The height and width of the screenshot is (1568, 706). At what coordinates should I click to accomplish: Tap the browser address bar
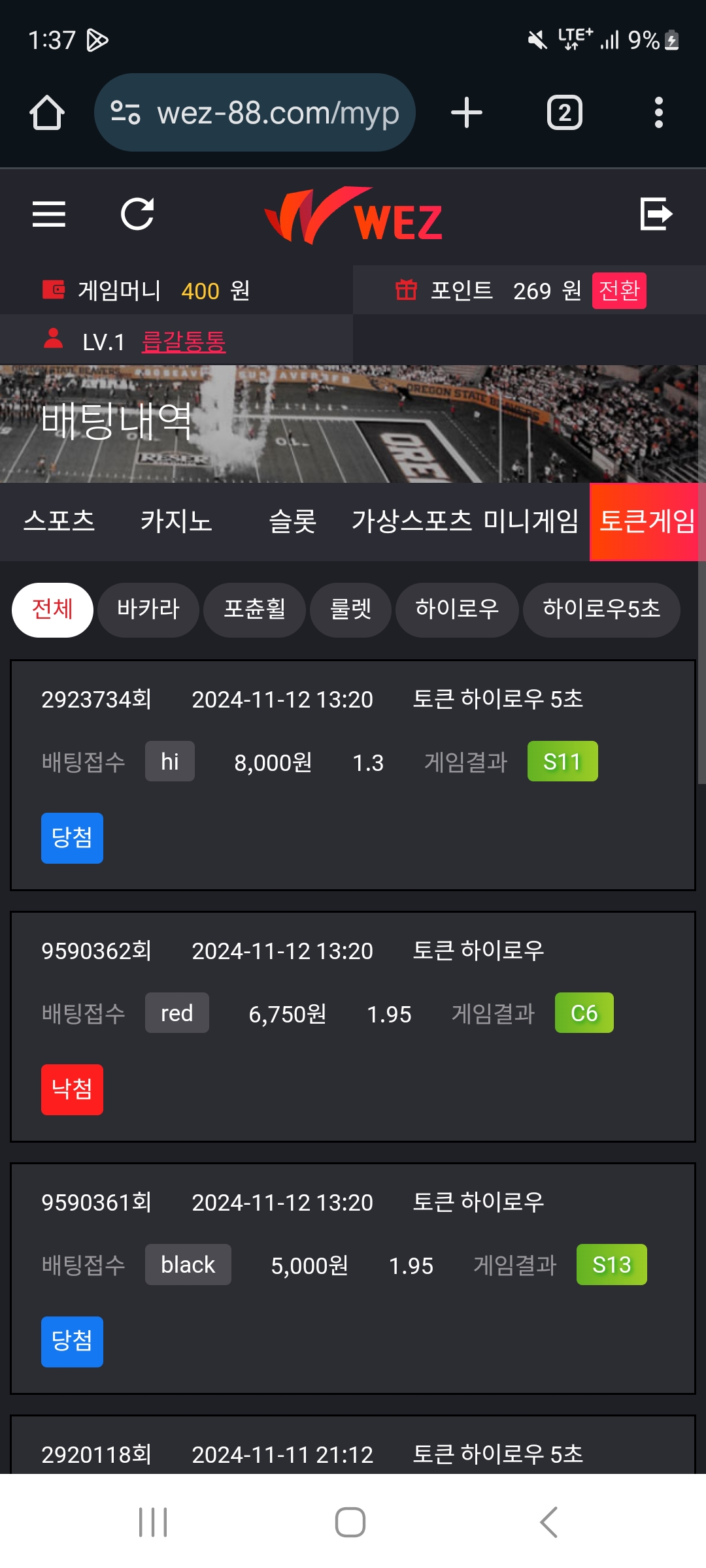[255, 112]
